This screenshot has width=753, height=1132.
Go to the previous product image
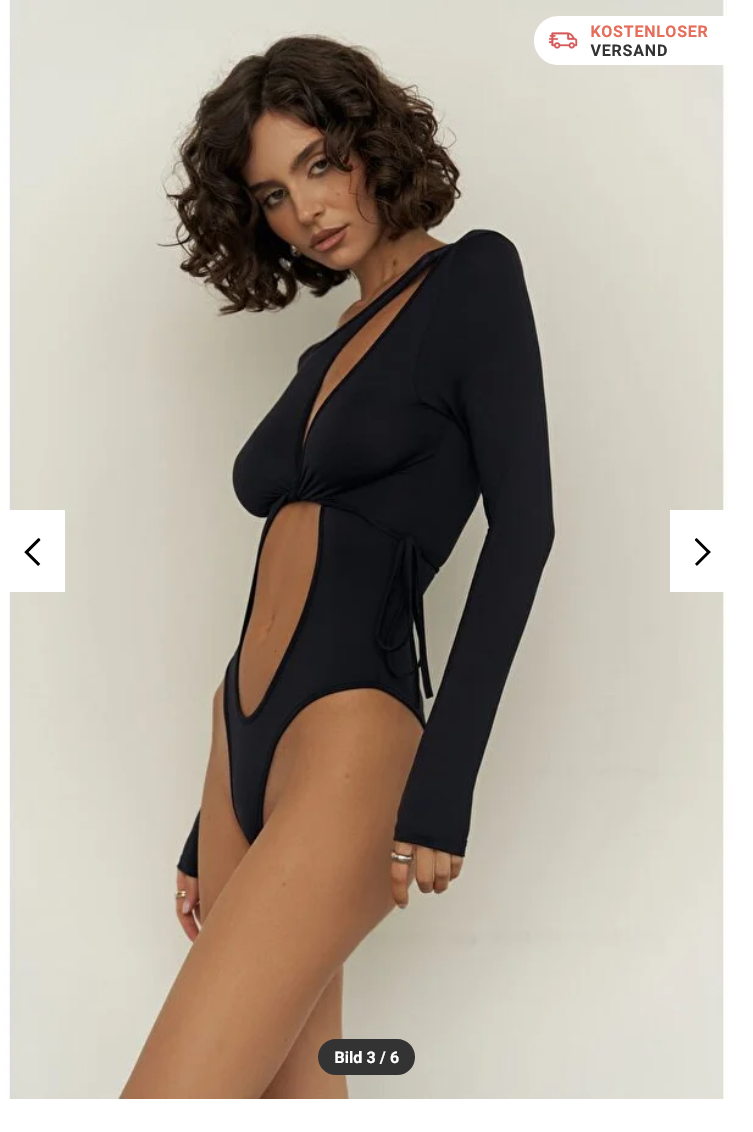tap(36, 551)
